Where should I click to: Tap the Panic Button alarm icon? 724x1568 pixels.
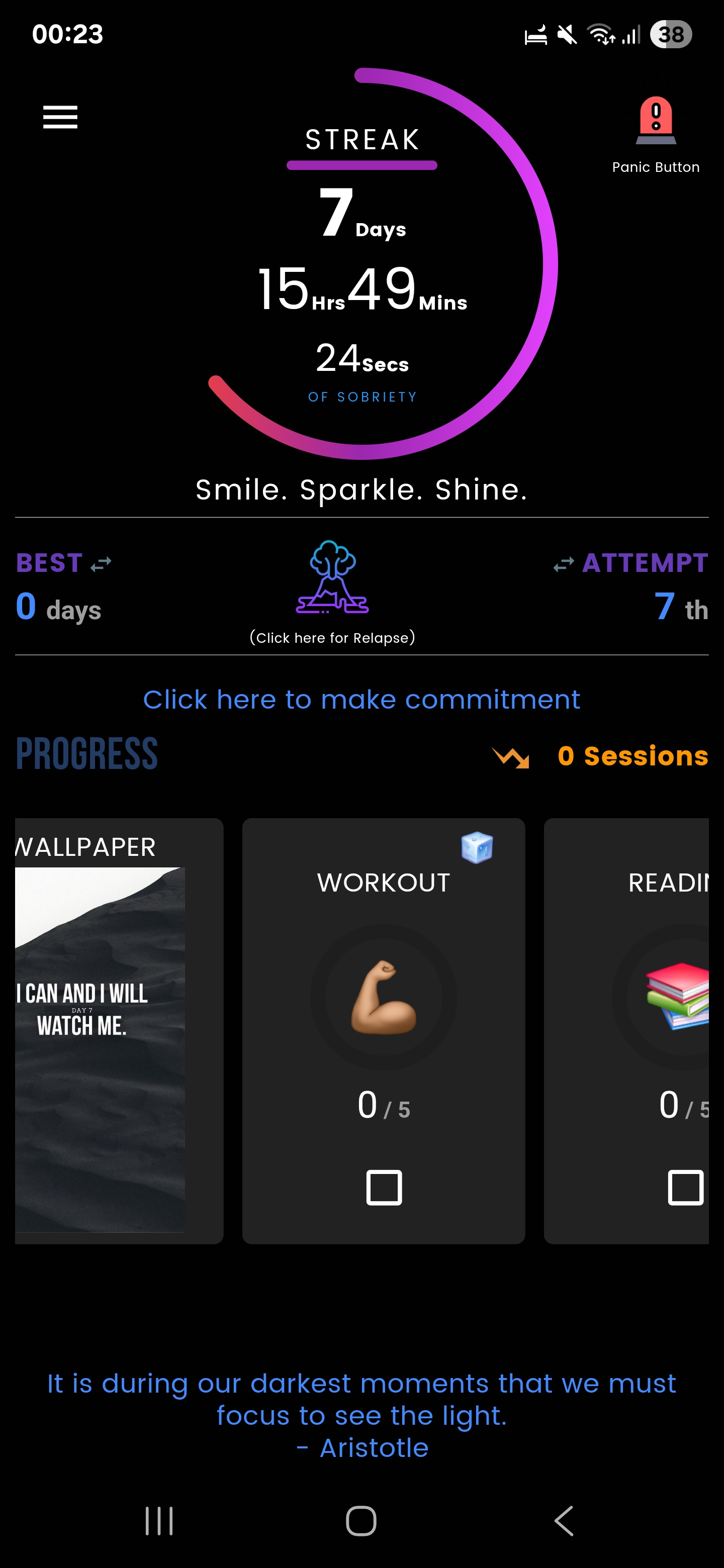coord(656,120)
